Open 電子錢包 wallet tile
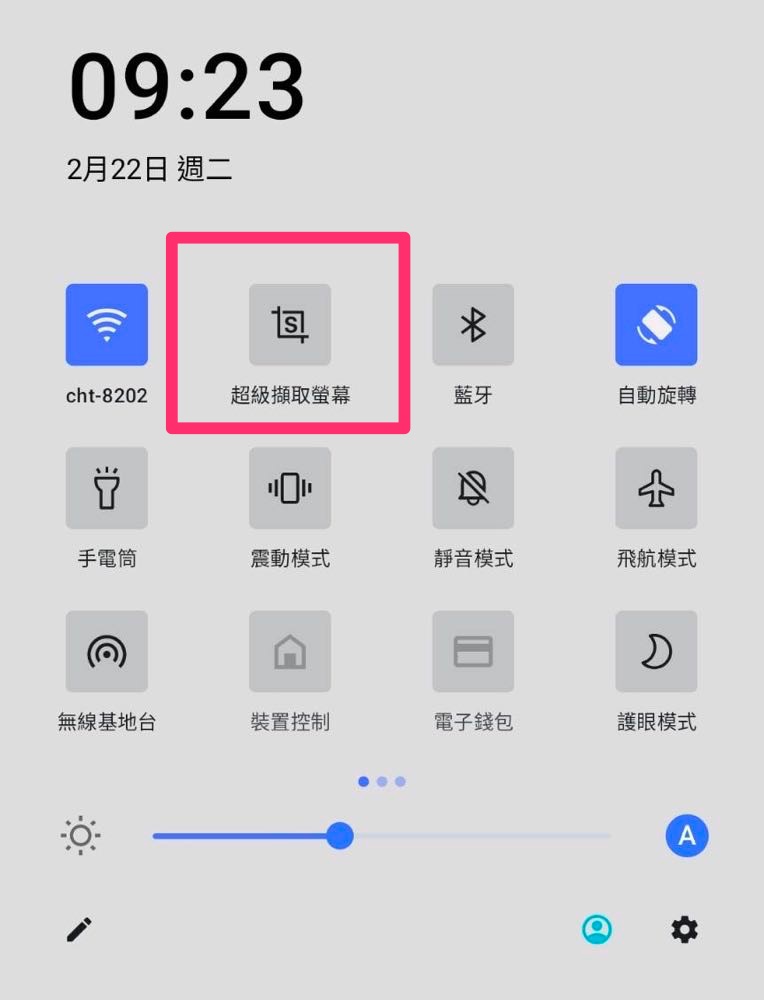This screenshot has height=1000, width=764. (x=473, y=652)
